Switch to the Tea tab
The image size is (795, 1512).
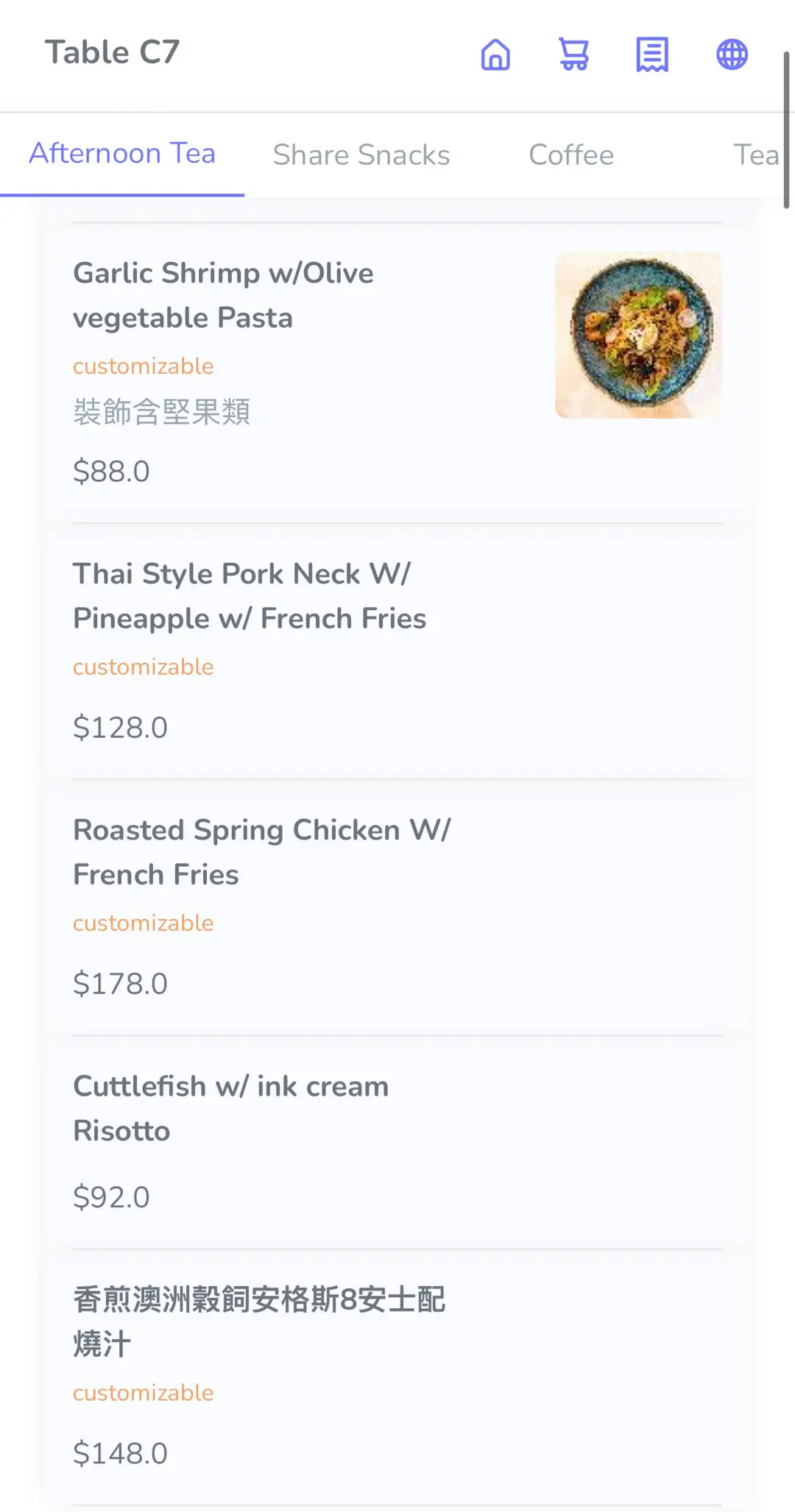756,155
